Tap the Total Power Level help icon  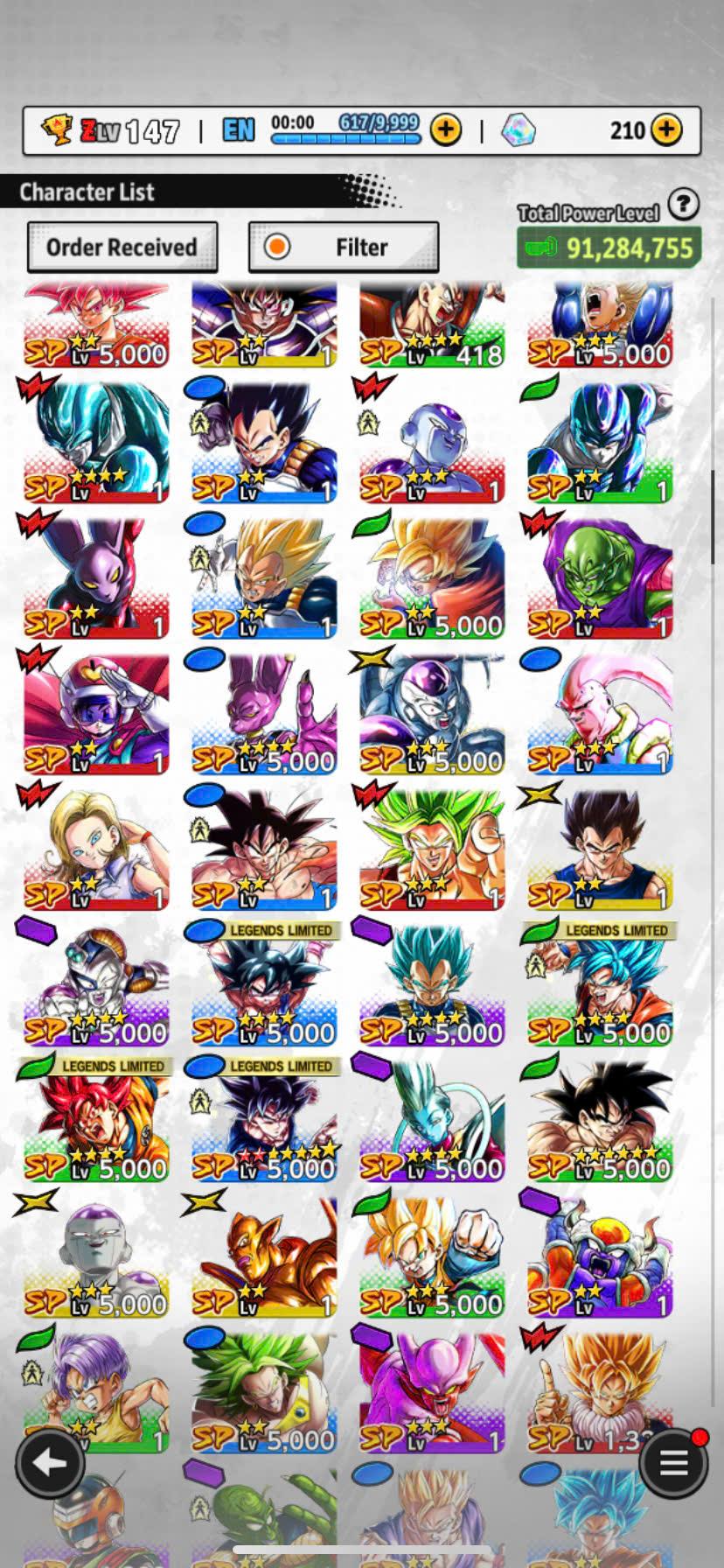point(683,205)
